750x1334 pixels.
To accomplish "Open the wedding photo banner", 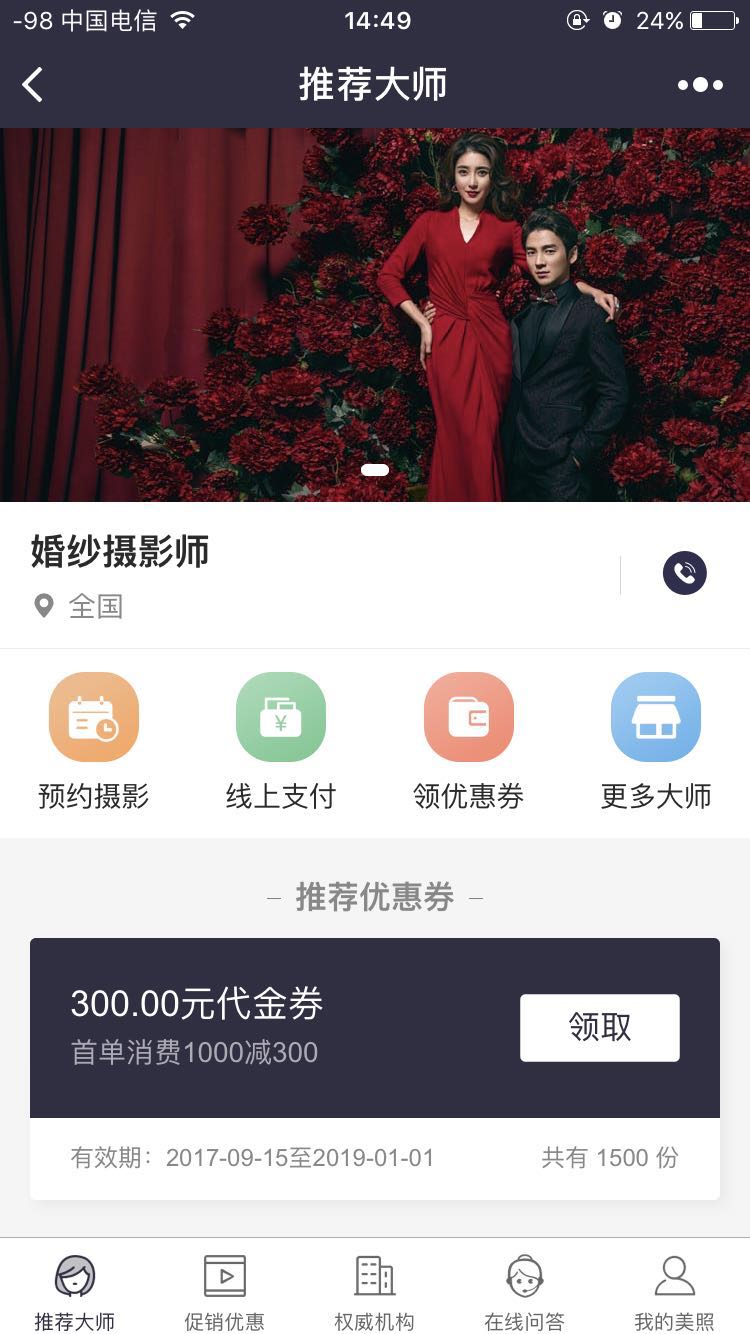I will point(375,315).
